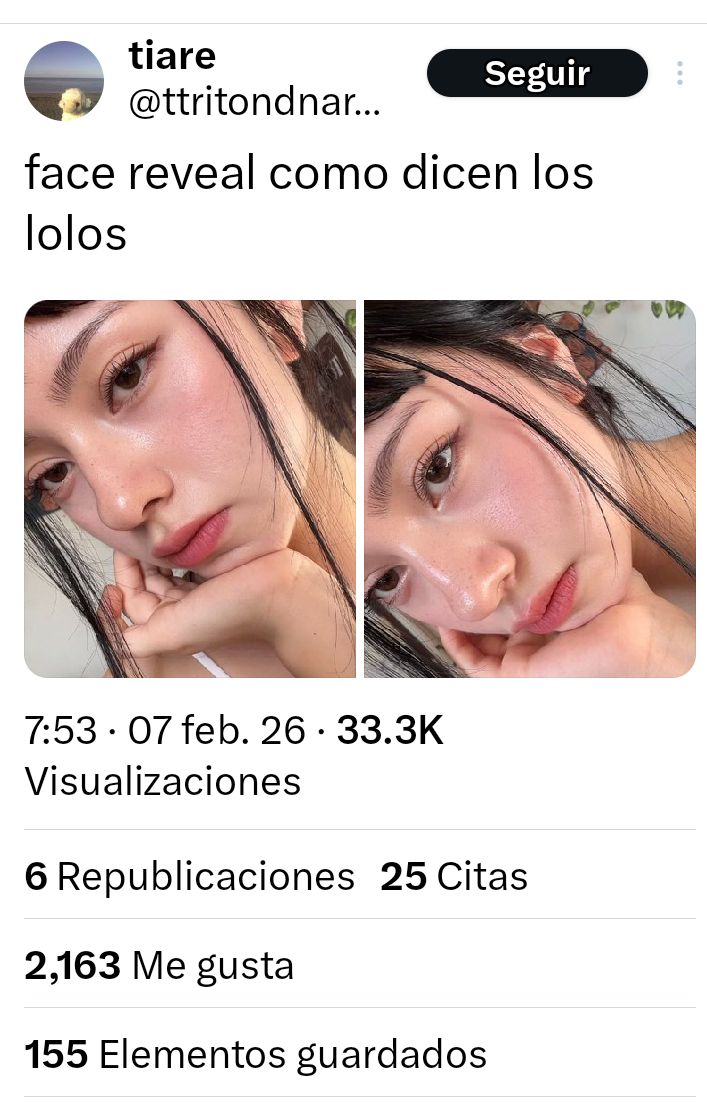This screenshot has width=707, height=1110.
Task: View the 6 Republicaciones list
Action: pos(190,877)
